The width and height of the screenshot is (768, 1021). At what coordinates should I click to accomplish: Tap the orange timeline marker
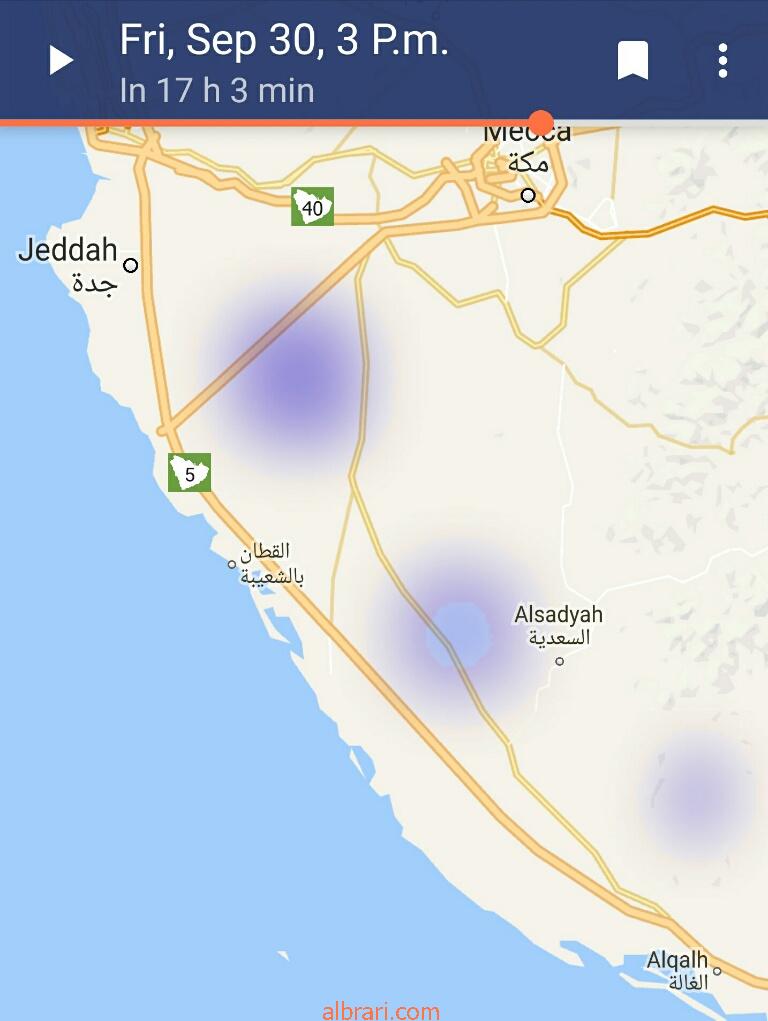tap(541, 123)
